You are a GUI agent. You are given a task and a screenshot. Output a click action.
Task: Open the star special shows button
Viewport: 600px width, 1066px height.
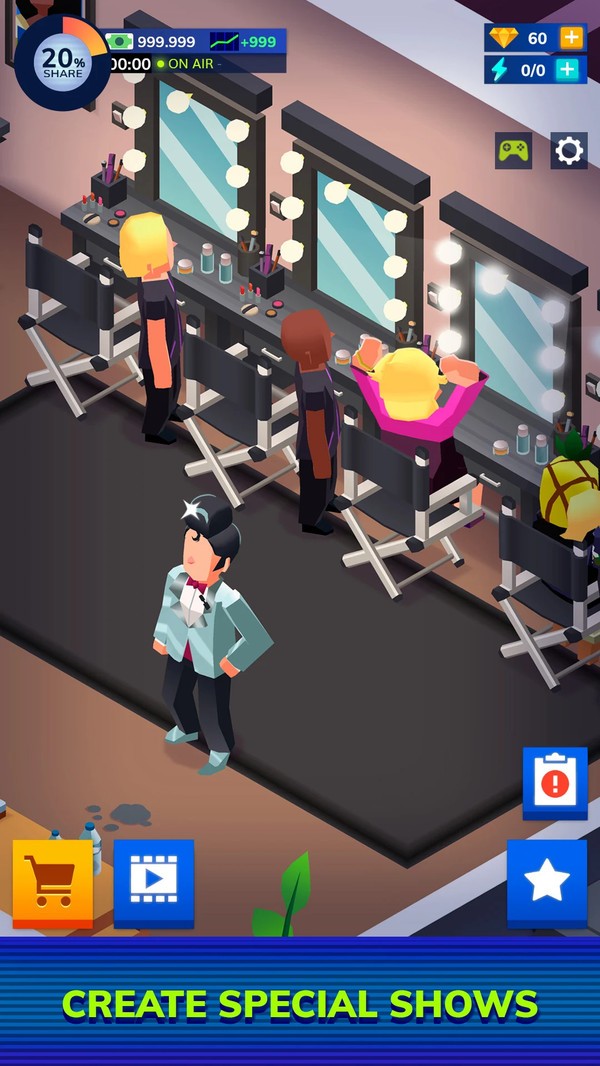547,882
